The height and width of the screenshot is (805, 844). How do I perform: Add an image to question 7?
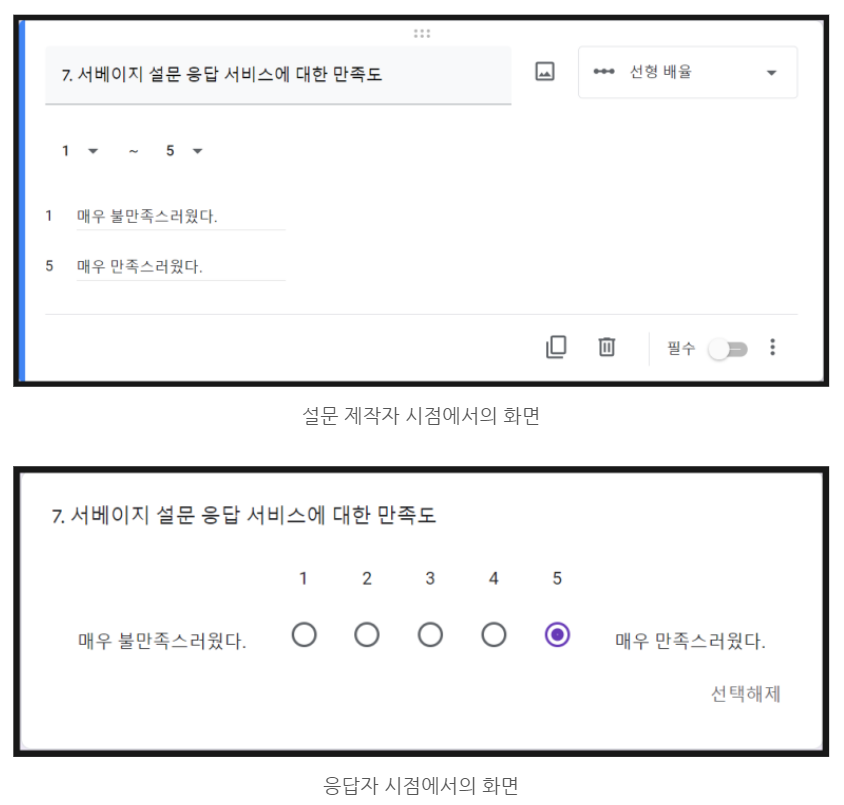pyautogui.click(x=545, y=72)
